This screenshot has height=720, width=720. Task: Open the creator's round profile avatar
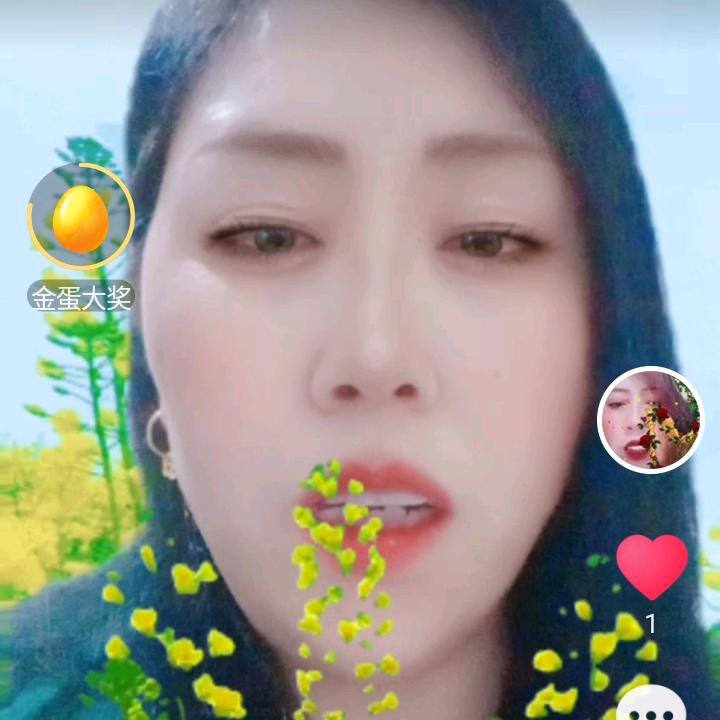coord(650,420)
